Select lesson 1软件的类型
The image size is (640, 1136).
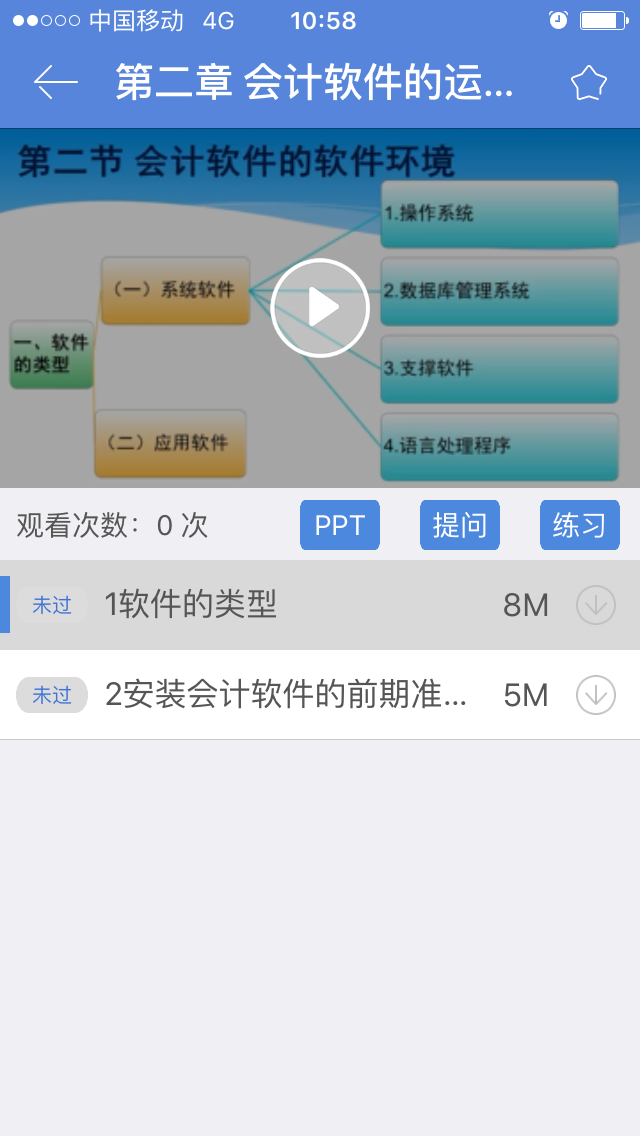point(190,605)
